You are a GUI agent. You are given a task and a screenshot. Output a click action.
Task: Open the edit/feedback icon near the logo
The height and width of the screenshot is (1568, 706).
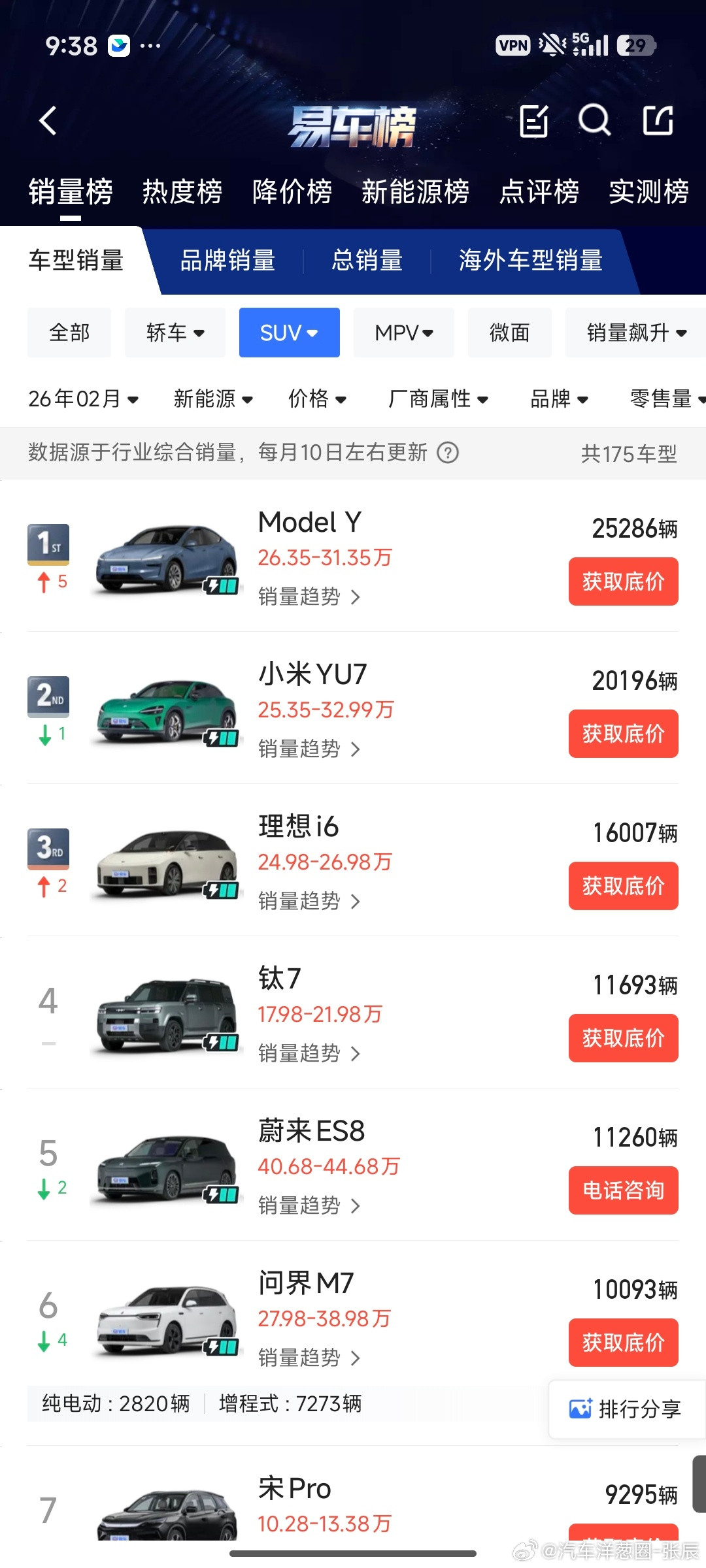coord(534,121)
